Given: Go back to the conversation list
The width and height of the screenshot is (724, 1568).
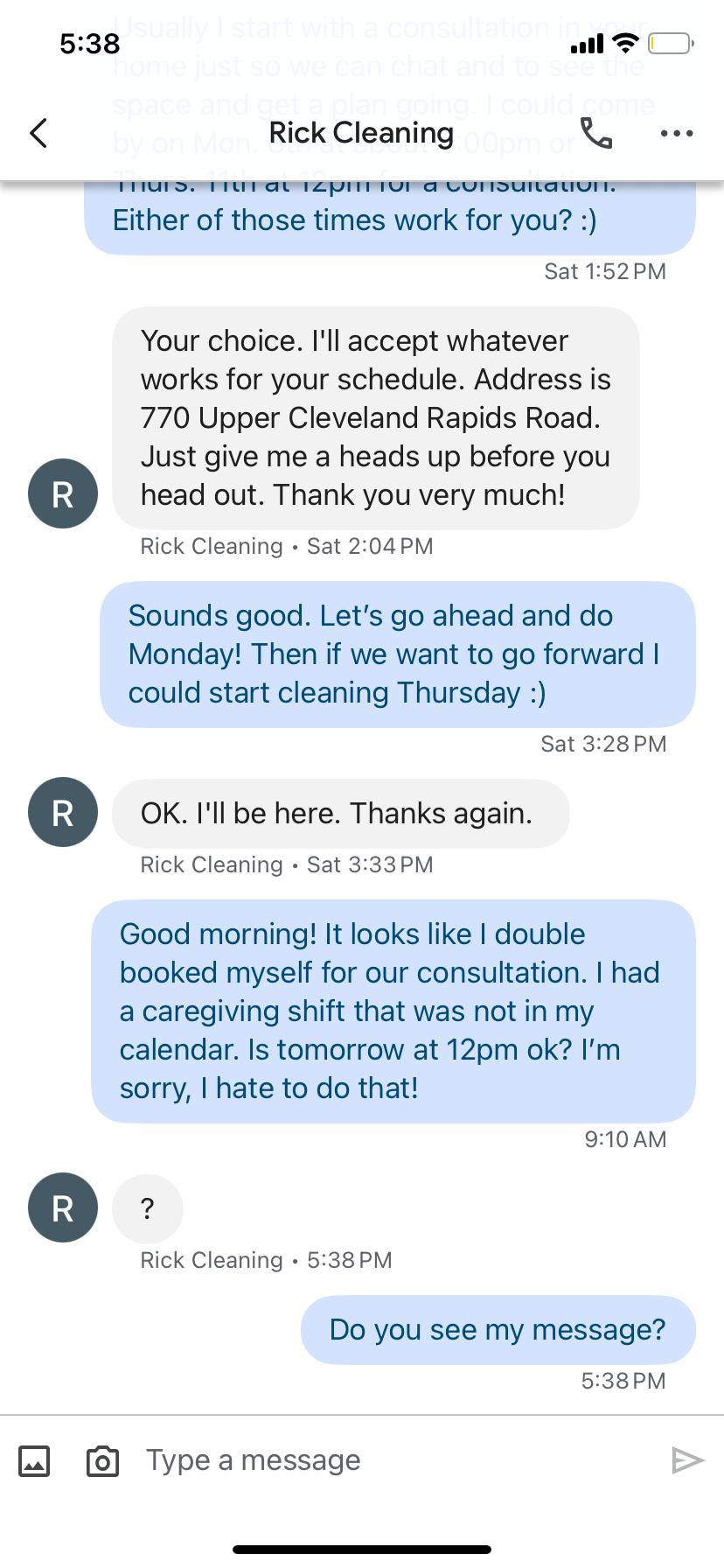Looking at the screenshot, I should (38, 133).
